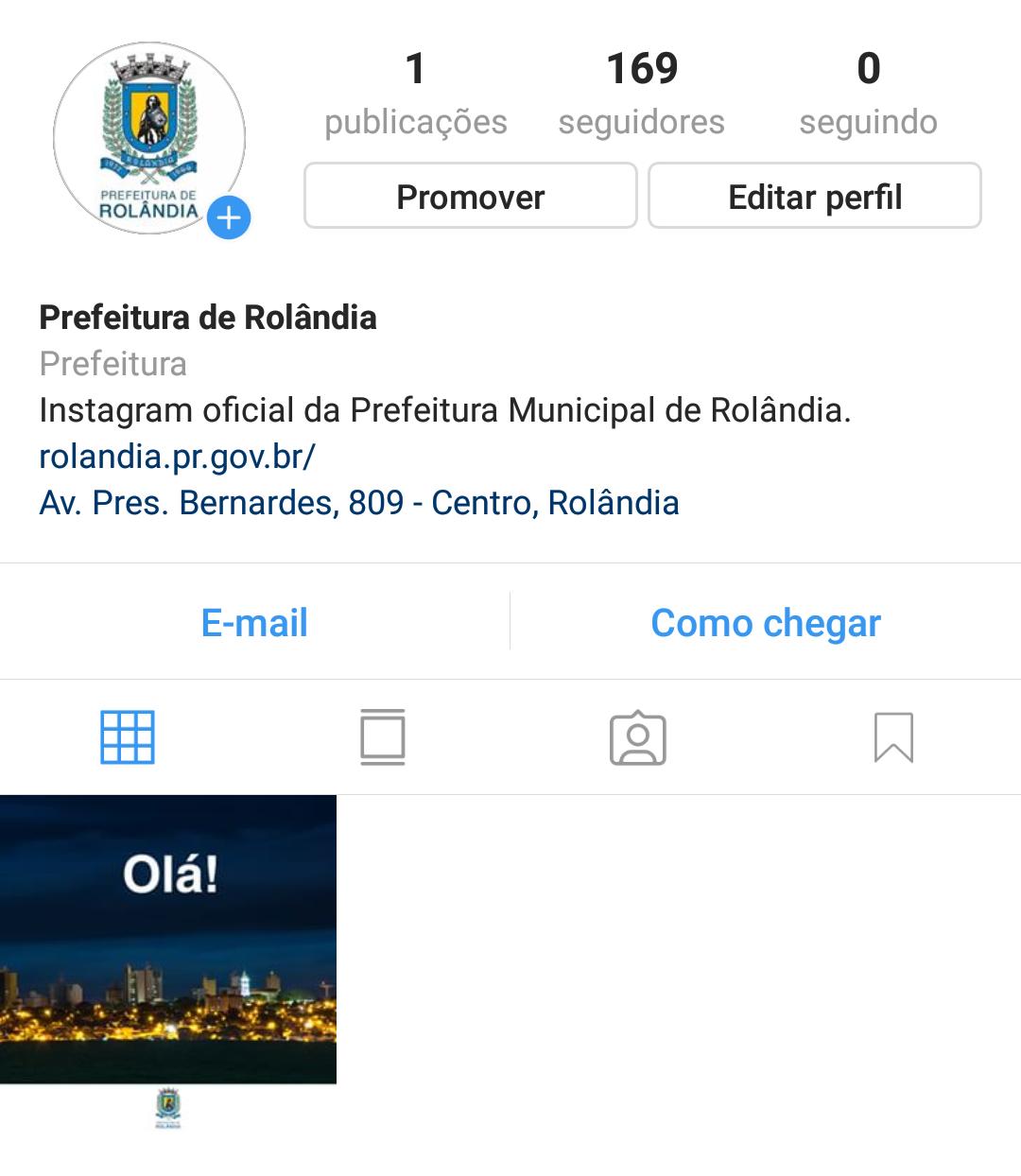Tap the Promover button
The image size is (1021, 1176).
coord(470,197)
